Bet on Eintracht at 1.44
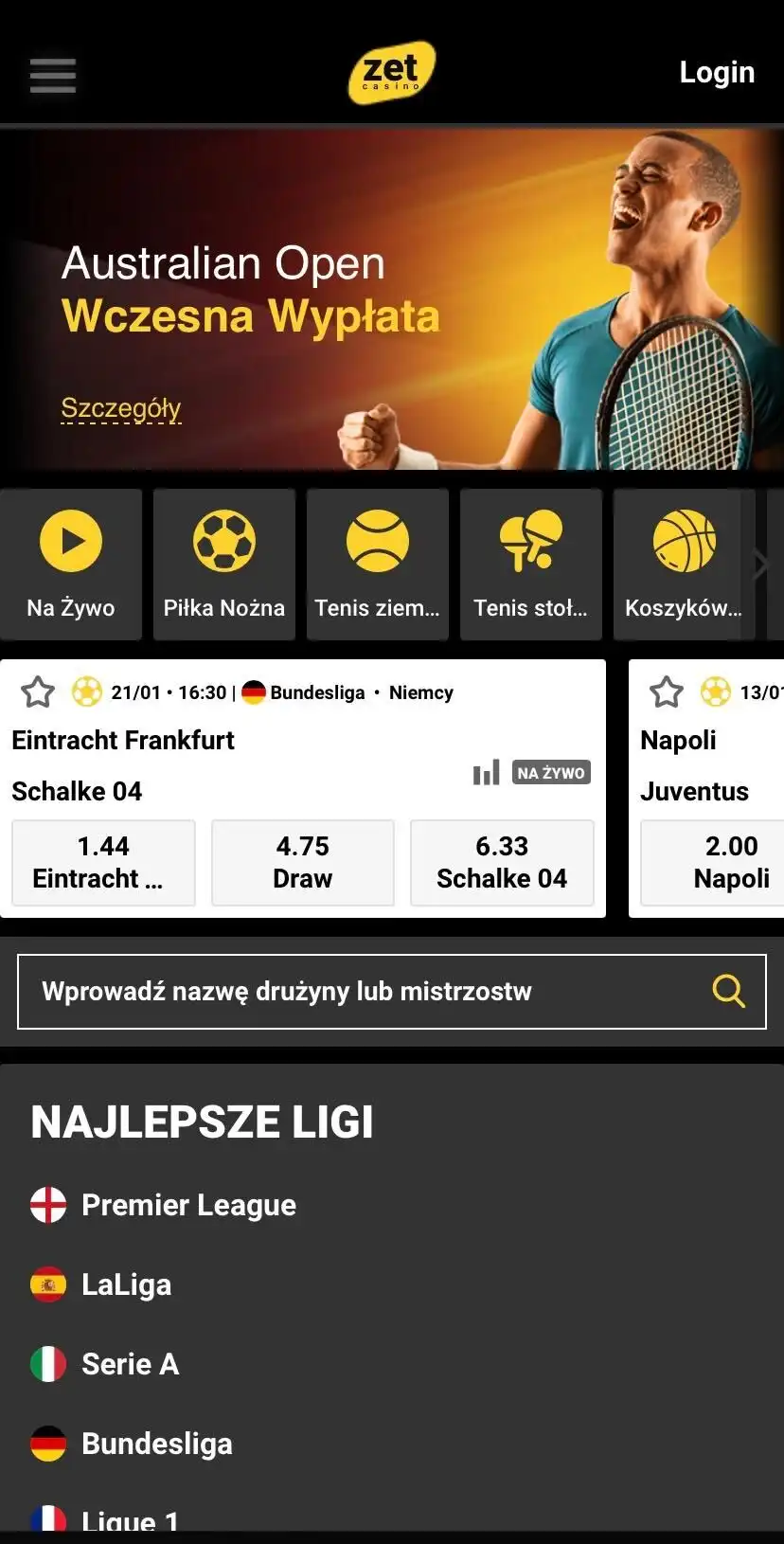The width and height of the screenshot is (784, 1544). tap(103, 863)
